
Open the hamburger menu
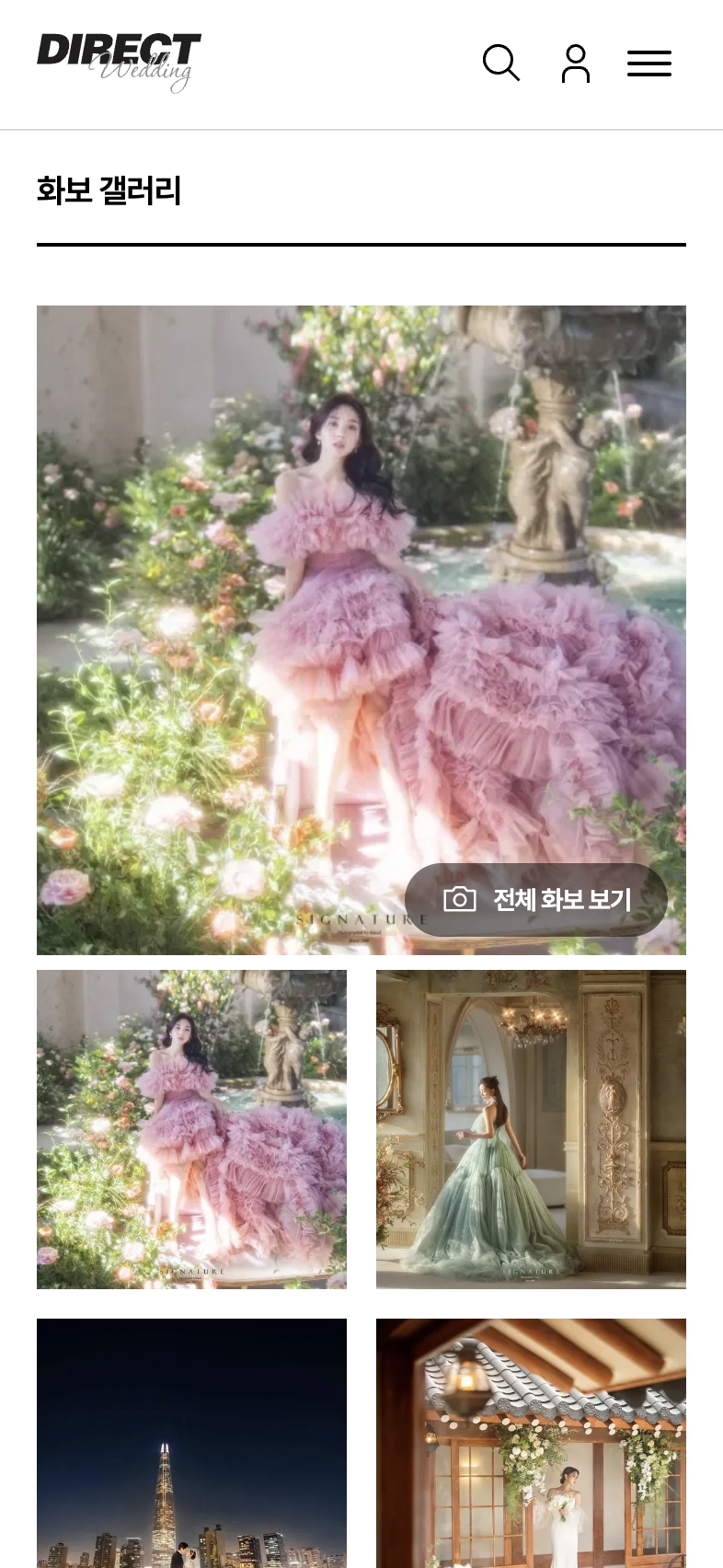click(x=649, y=63)
